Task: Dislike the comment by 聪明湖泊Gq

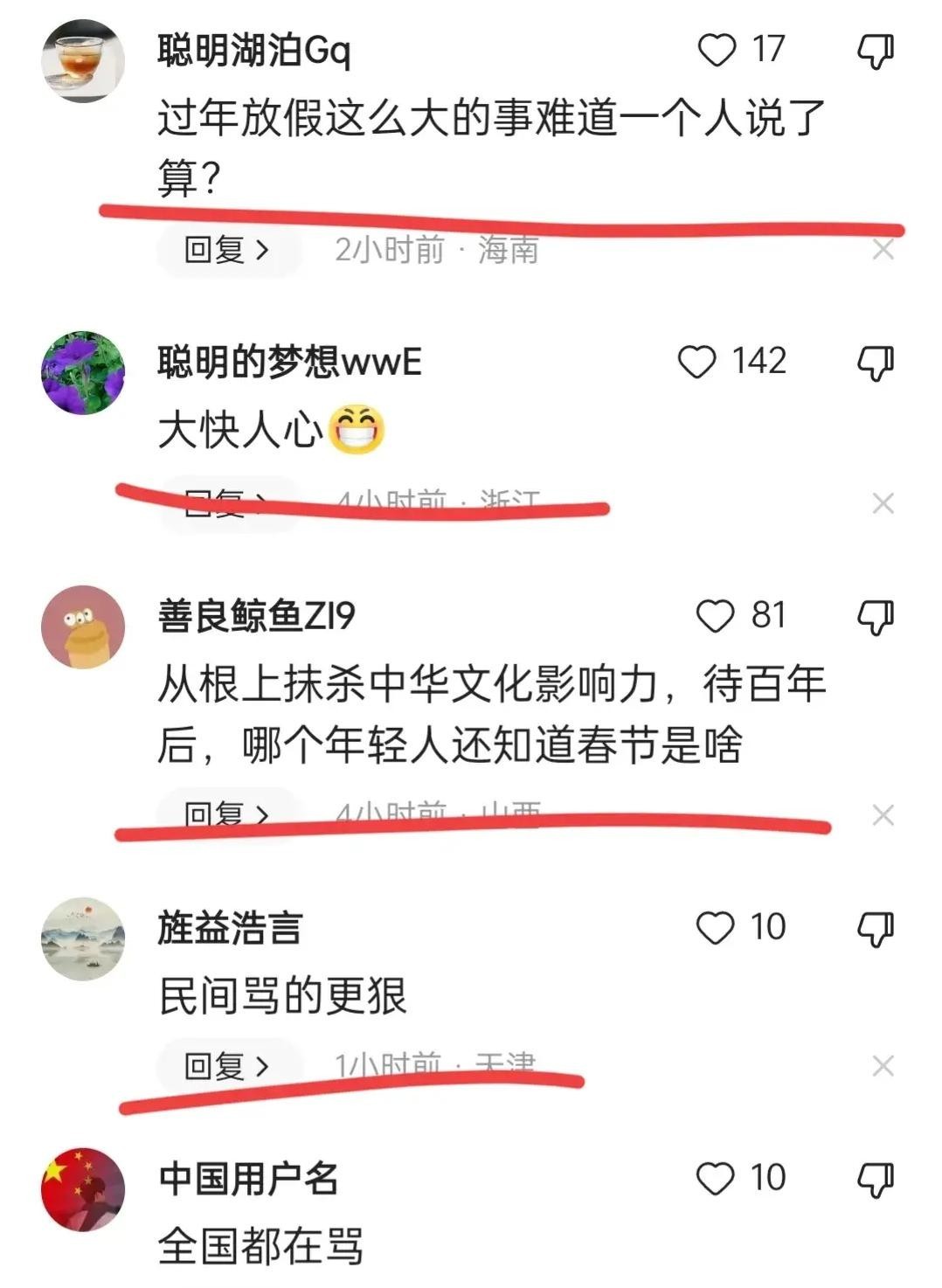Action: (x=875, y=52)
